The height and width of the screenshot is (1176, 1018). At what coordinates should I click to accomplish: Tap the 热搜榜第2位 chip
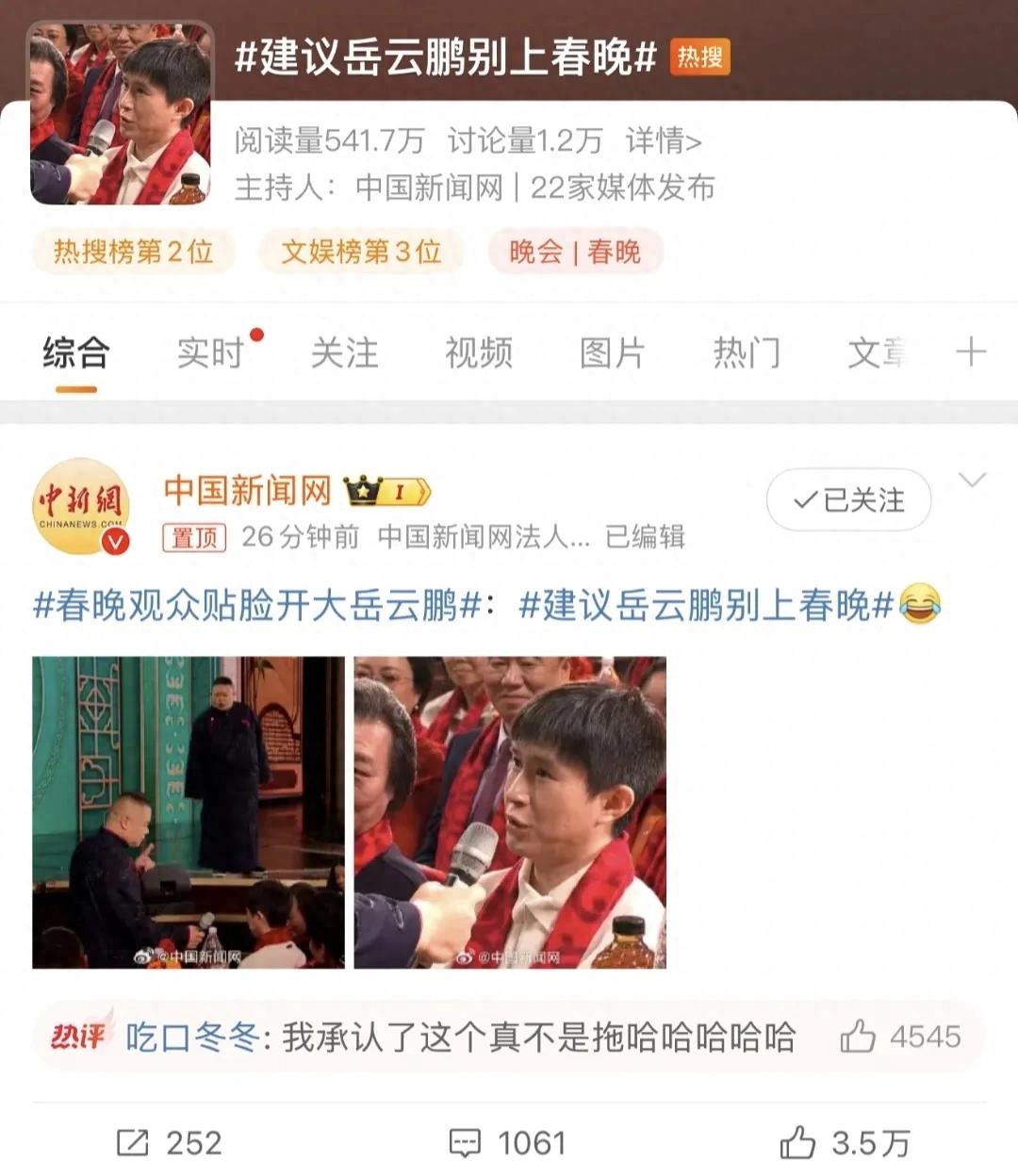(x=133, y=252)
